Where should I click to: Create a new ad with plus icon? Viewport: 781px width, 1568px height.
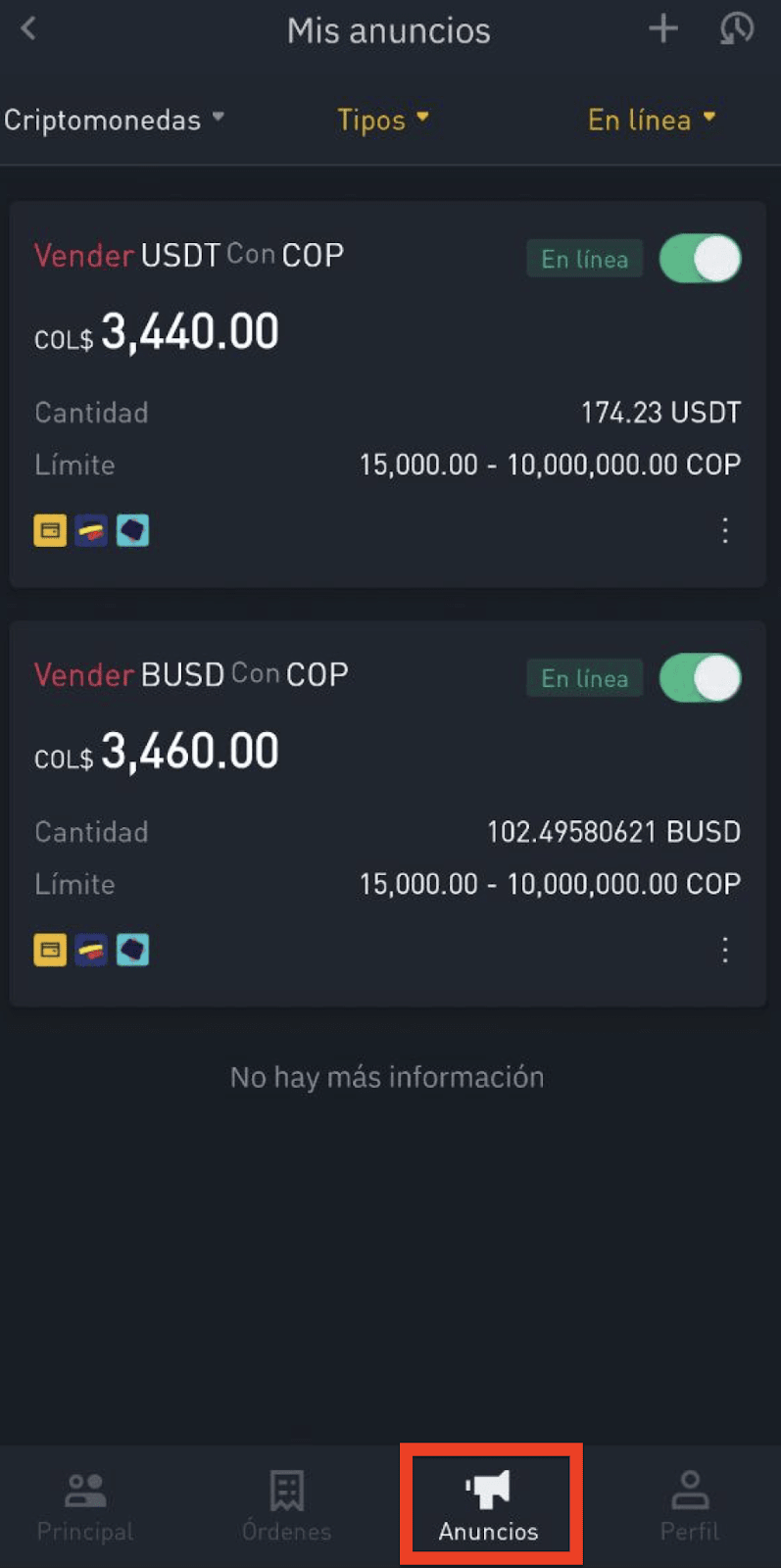click(x=663, y=28)
